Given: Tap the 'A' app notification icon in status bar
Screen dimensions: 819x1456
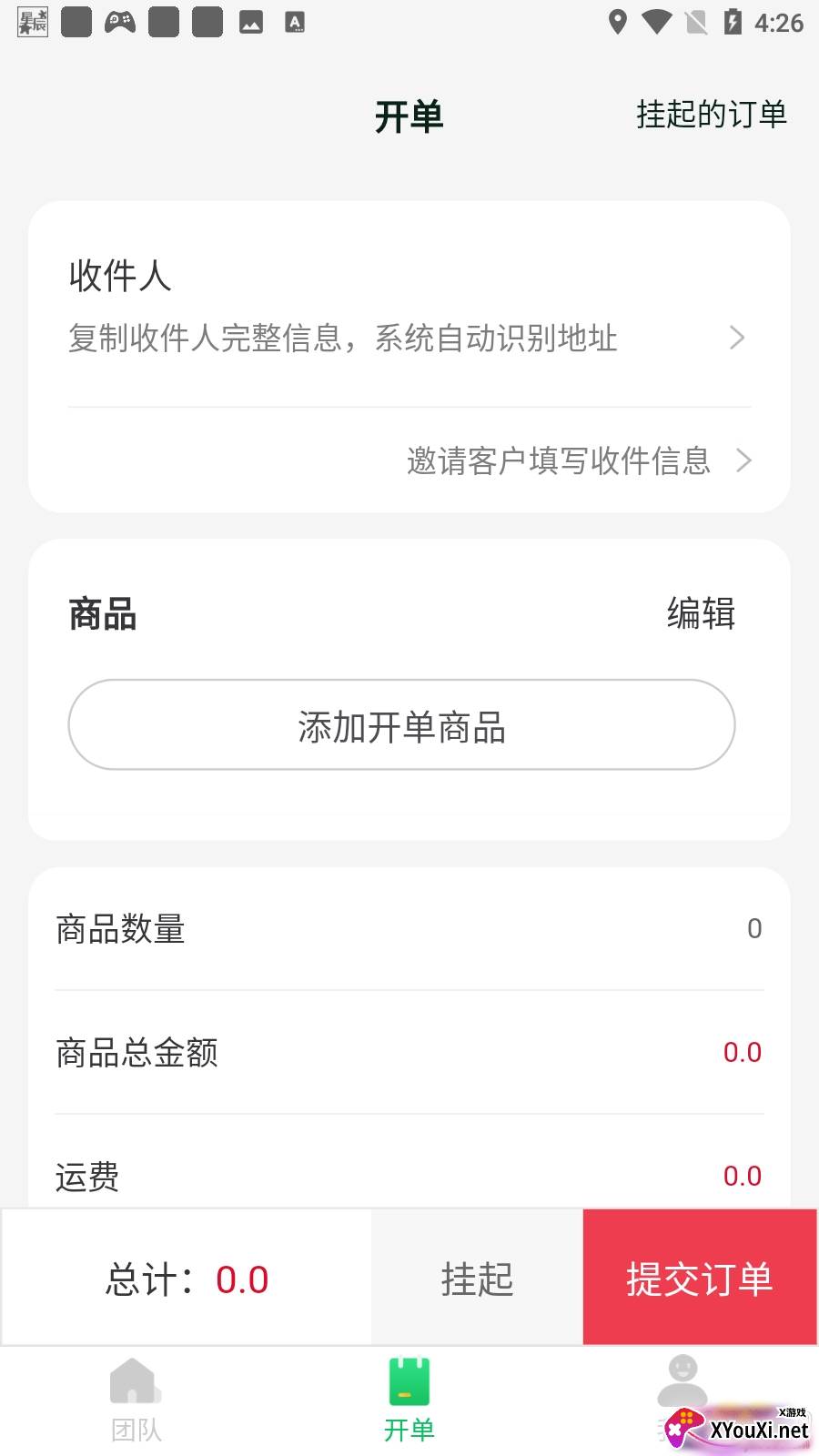Looking at the screenshot, I should [x=295, y=22].
